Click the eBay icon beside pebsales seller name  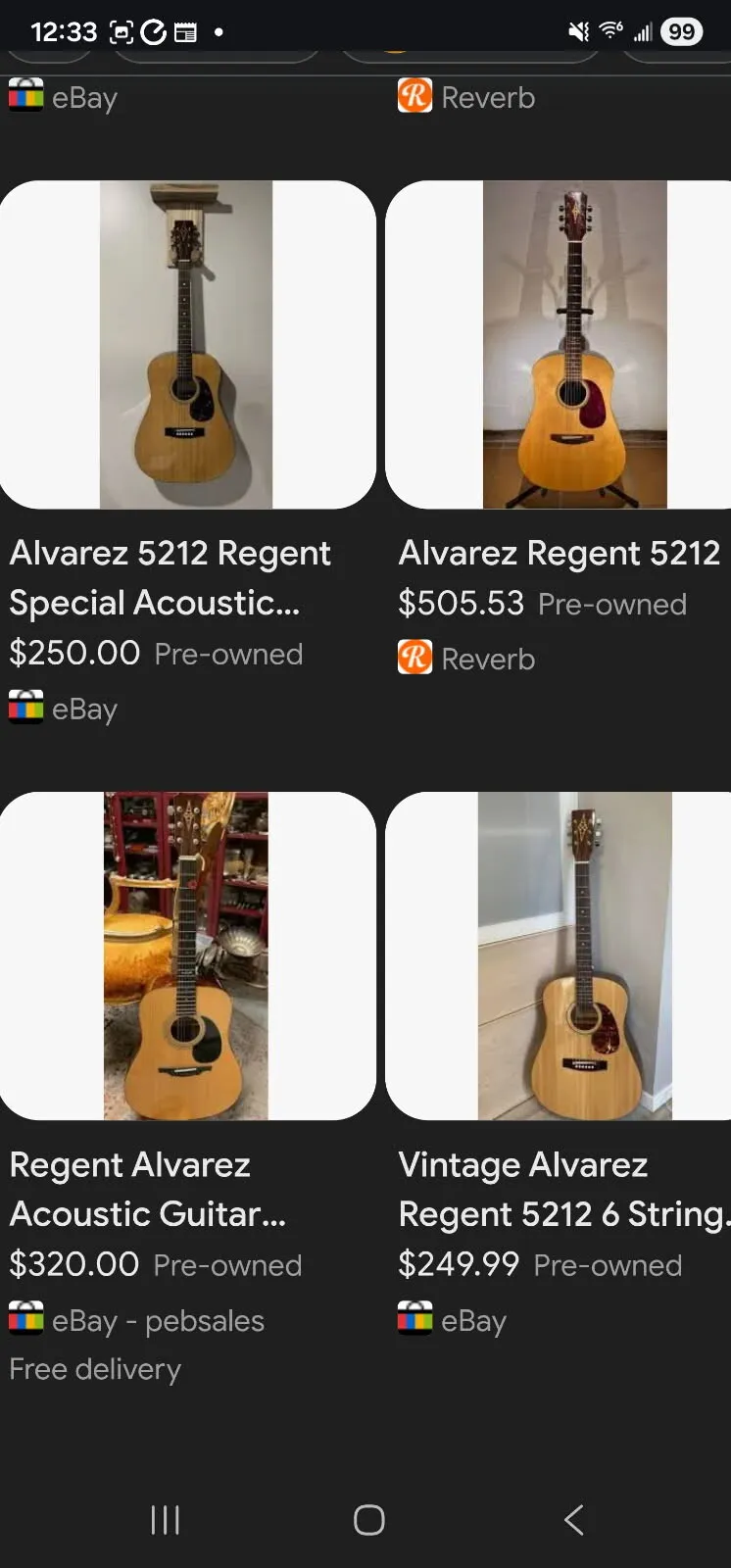coord(24,1320)
